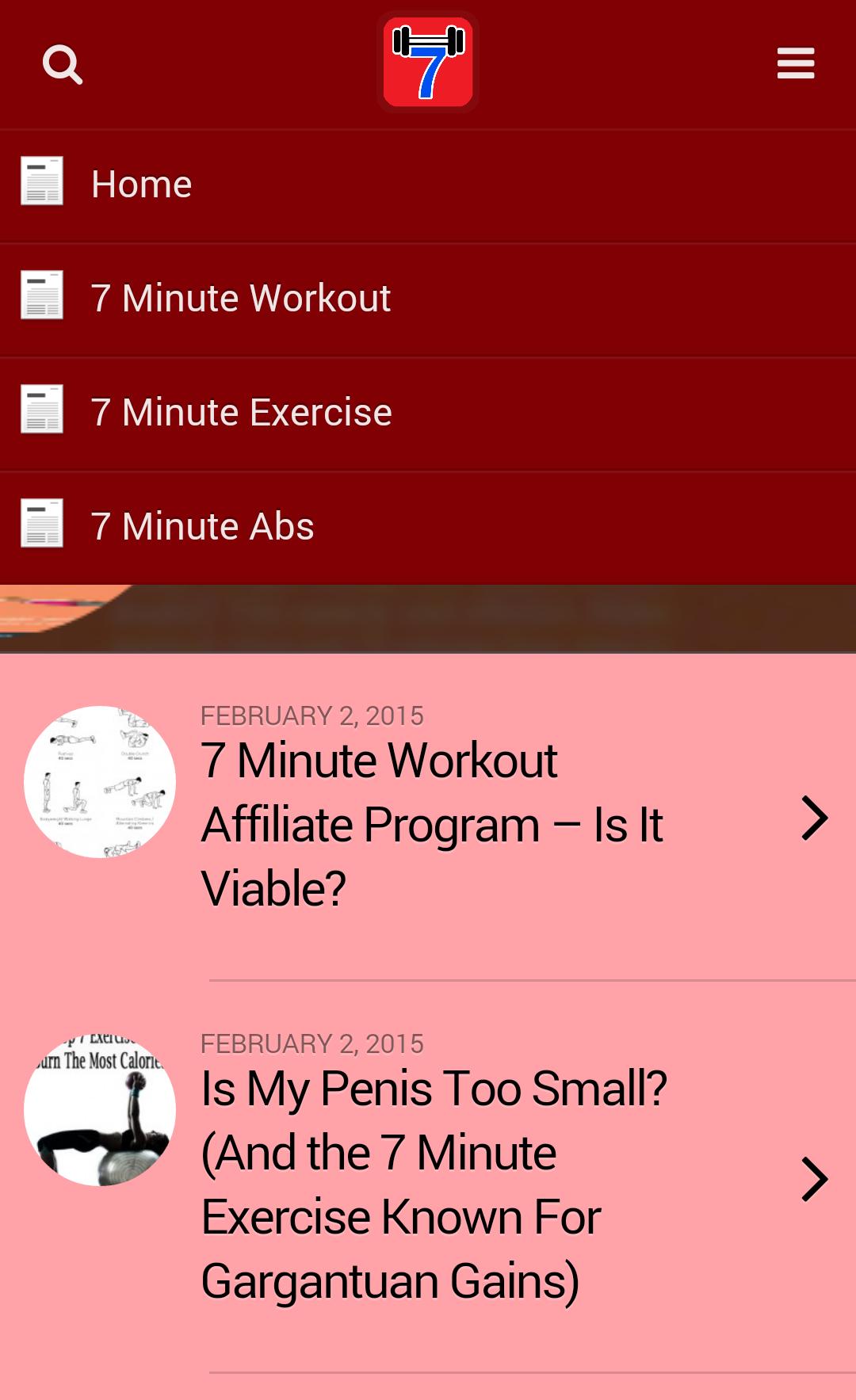Click the article icon next to Home
The width and height of the screenshot is (856, 1400).
click(40, 182)
